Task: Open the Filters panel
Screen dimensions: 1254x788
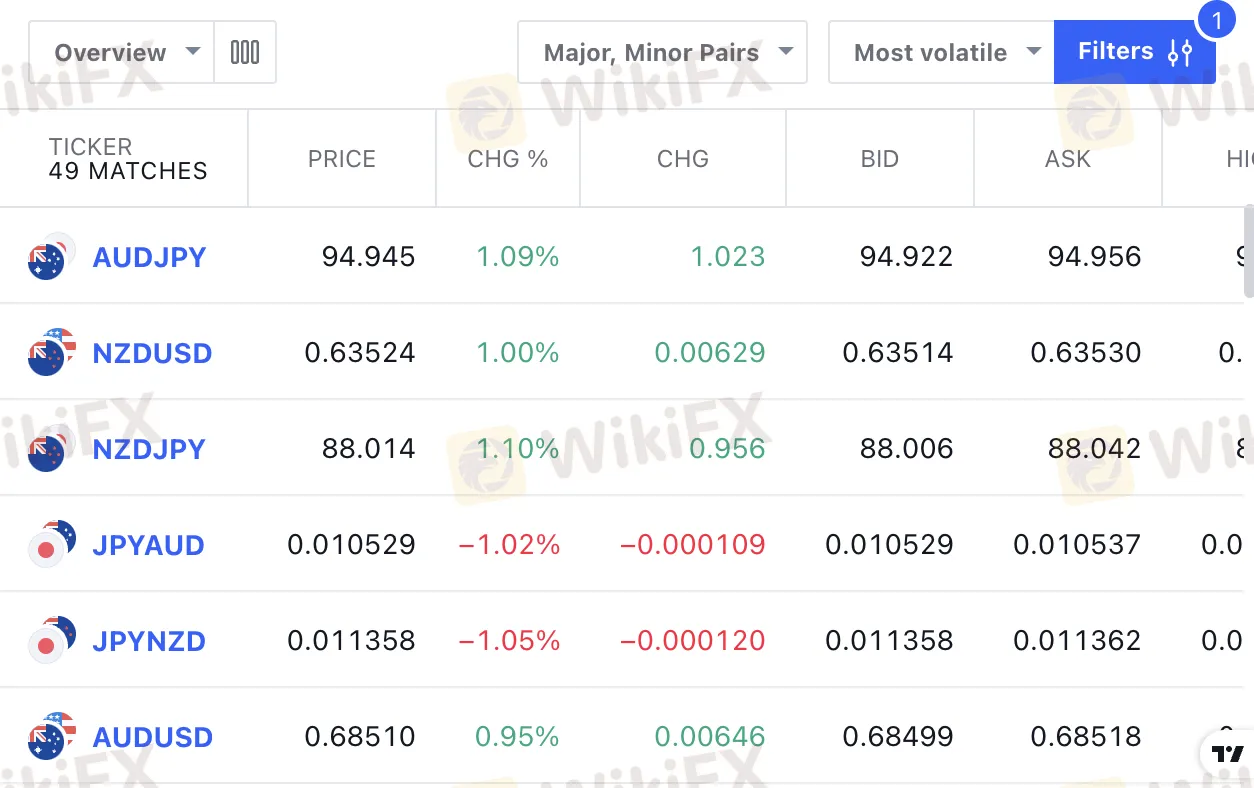Action: [1134, 52]
